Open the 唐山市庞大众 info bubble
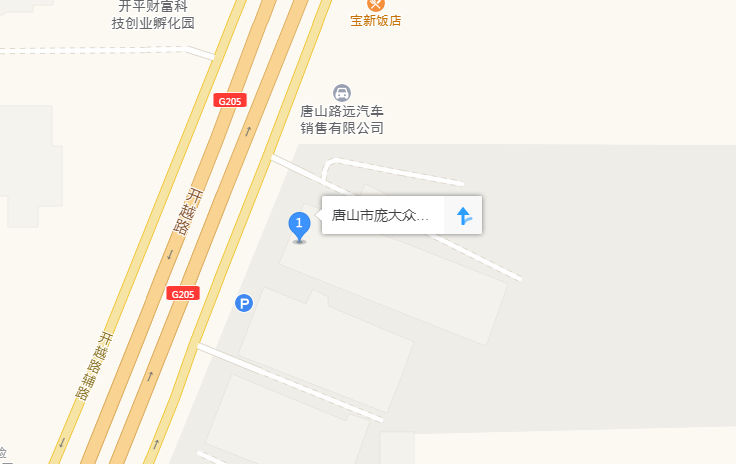 [381, 215]
